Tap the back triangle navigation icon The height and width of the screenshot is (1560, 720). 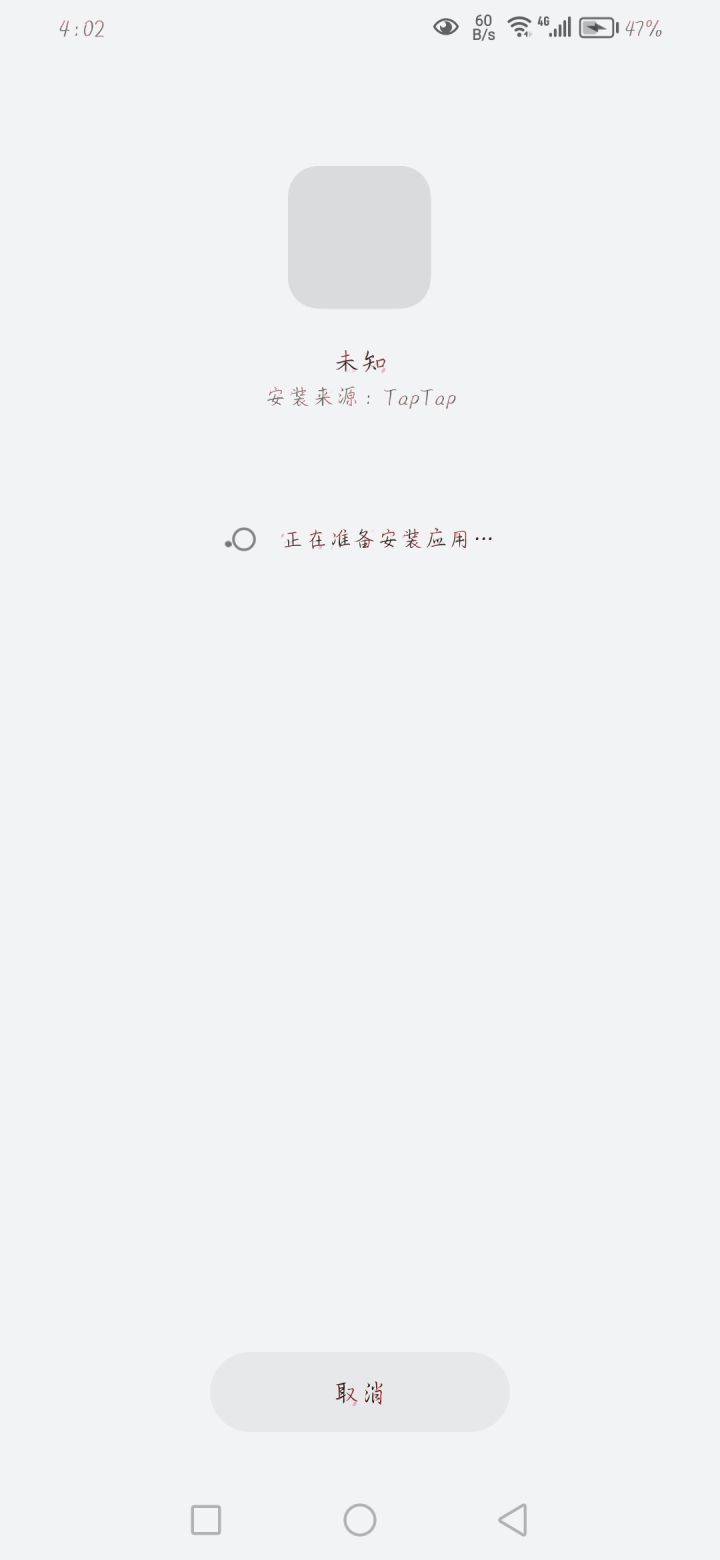[511, 1519]
